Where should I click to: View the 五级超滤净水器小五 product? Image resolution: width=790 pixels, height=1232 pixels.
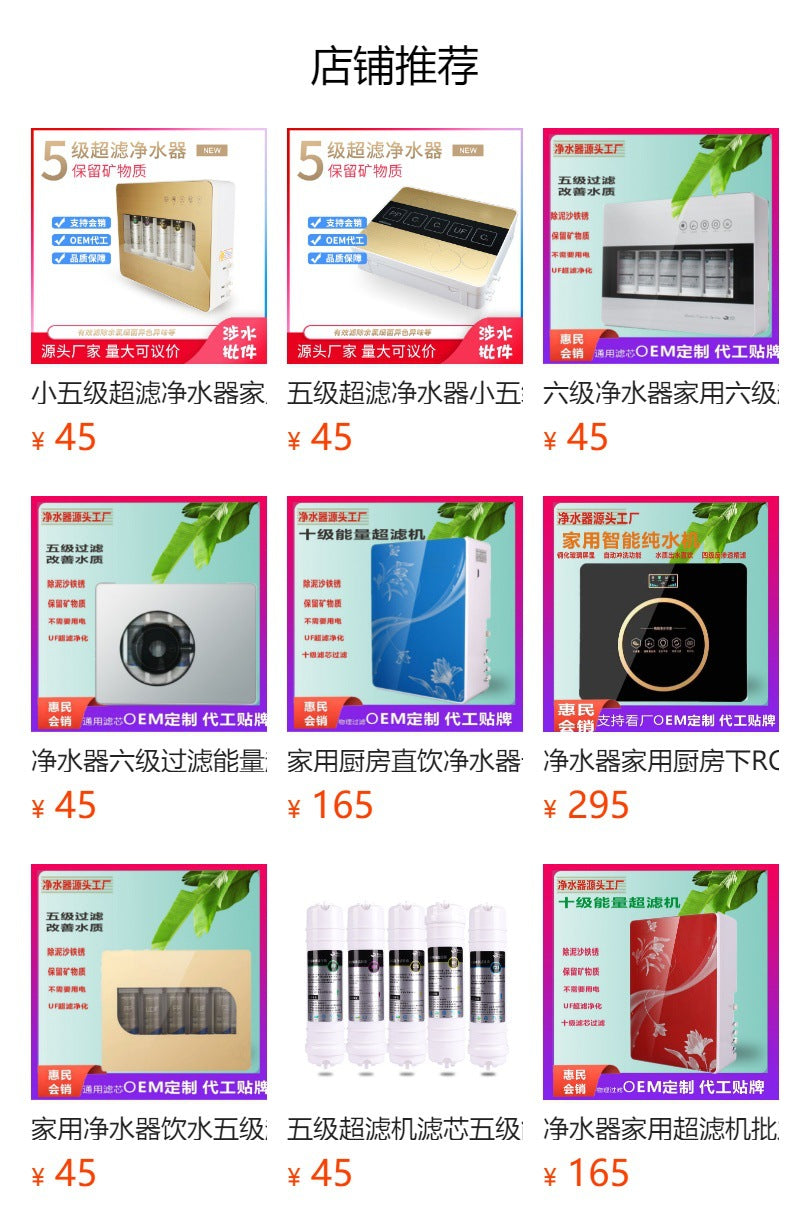404,246
